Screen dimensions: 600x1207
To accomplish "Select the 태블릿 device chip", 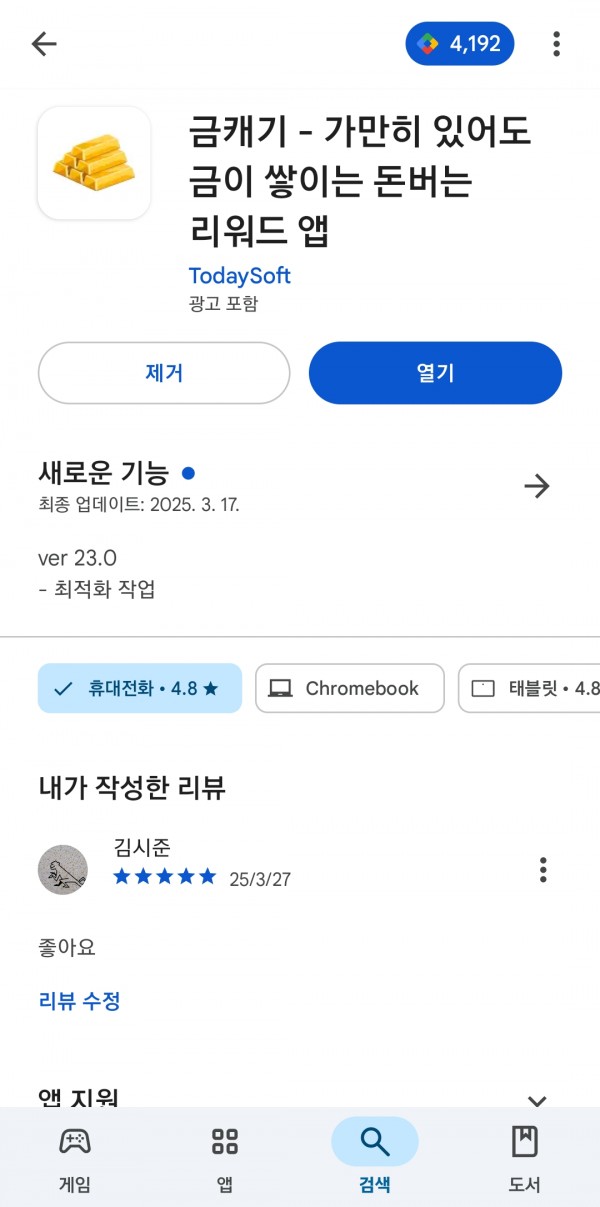I will click(x=529, y=688).
